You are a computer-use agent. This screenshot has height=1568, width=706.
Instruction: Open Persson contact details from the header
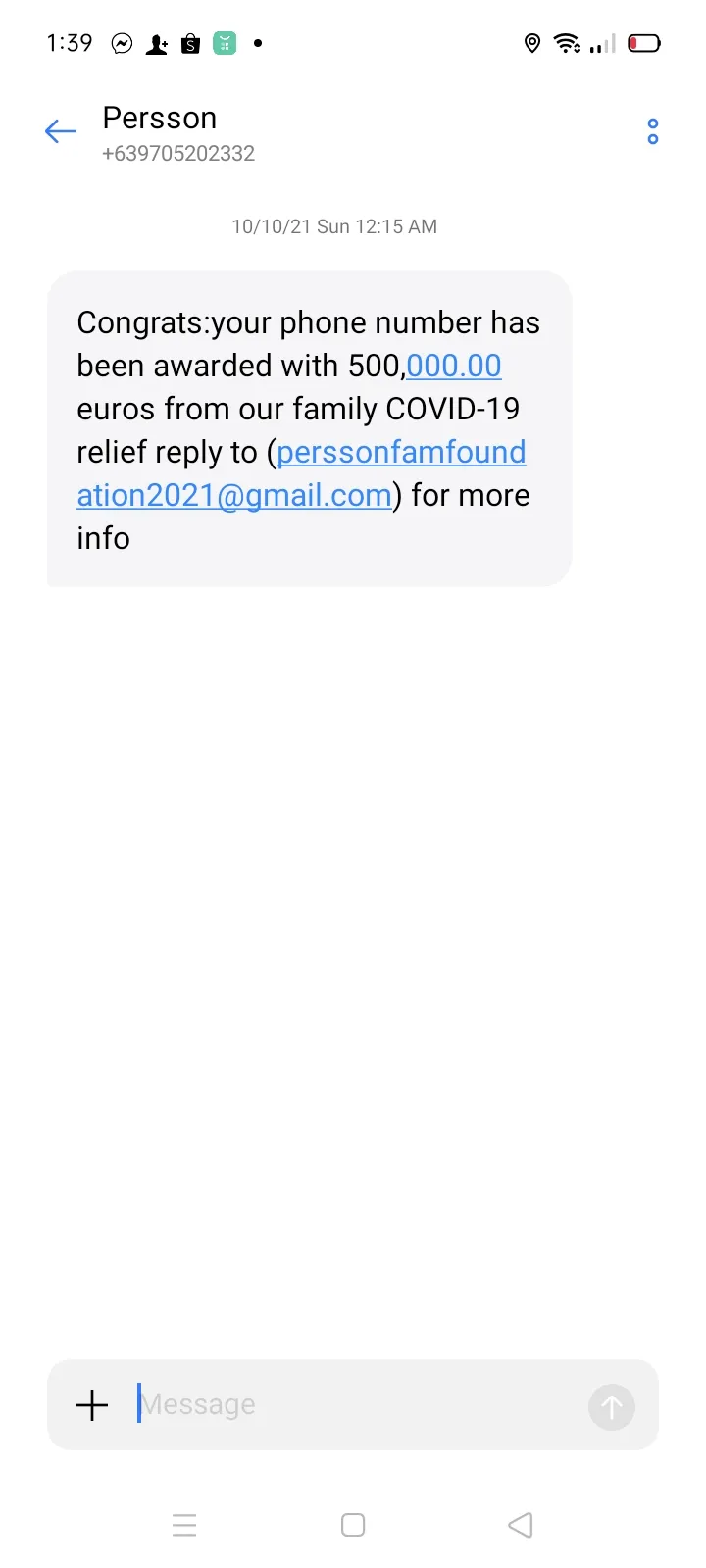point(178,132)
